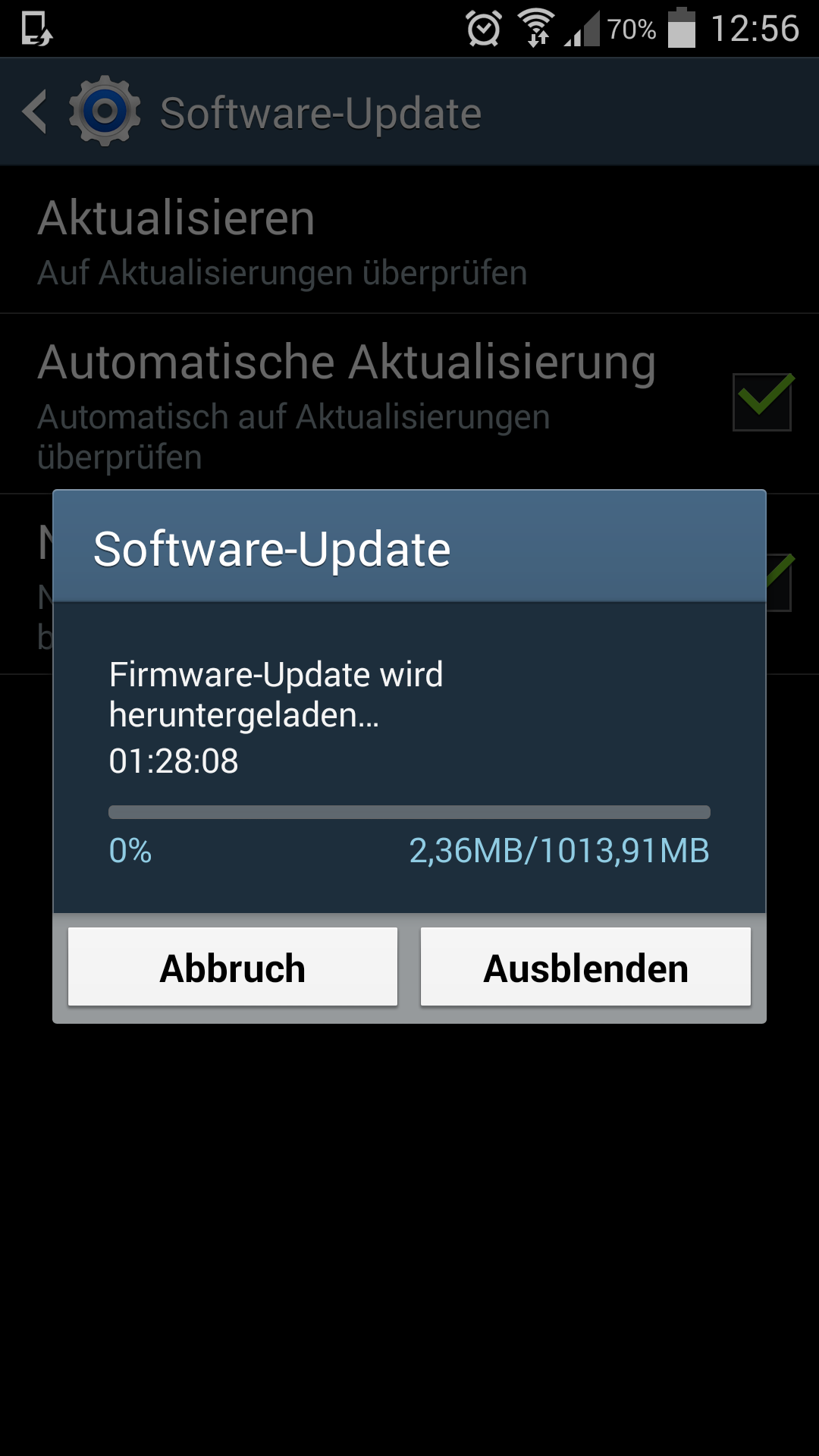Hide the download dialog with Ausblenden
The width and height of the screenshot is (819, 1456).
585,968
